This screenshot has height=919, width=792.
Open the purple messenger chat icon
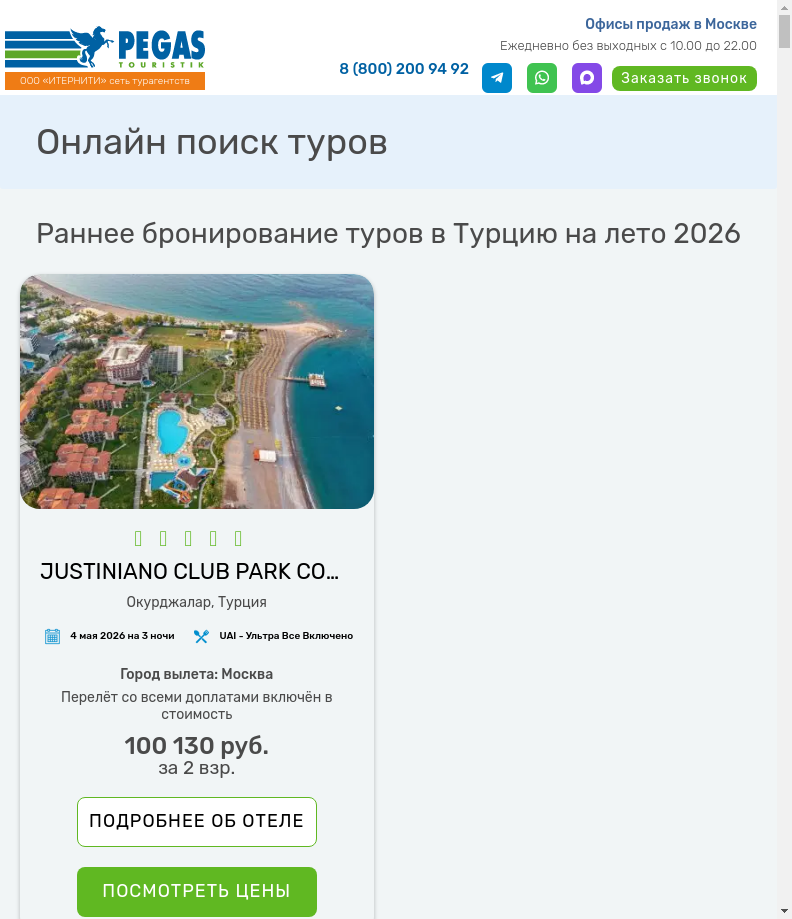(587, 78)
